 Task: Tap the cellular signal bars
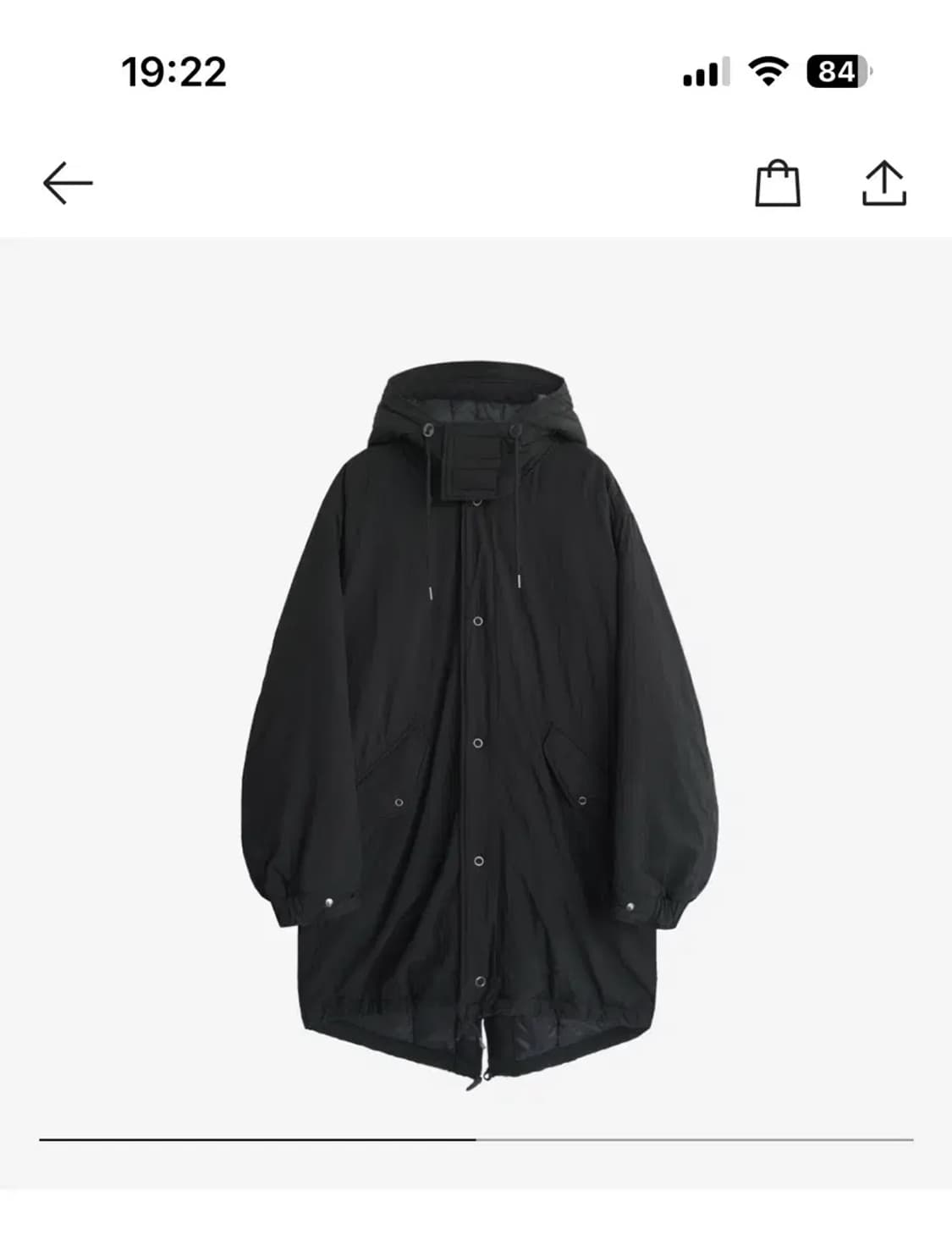pos(702,72)
